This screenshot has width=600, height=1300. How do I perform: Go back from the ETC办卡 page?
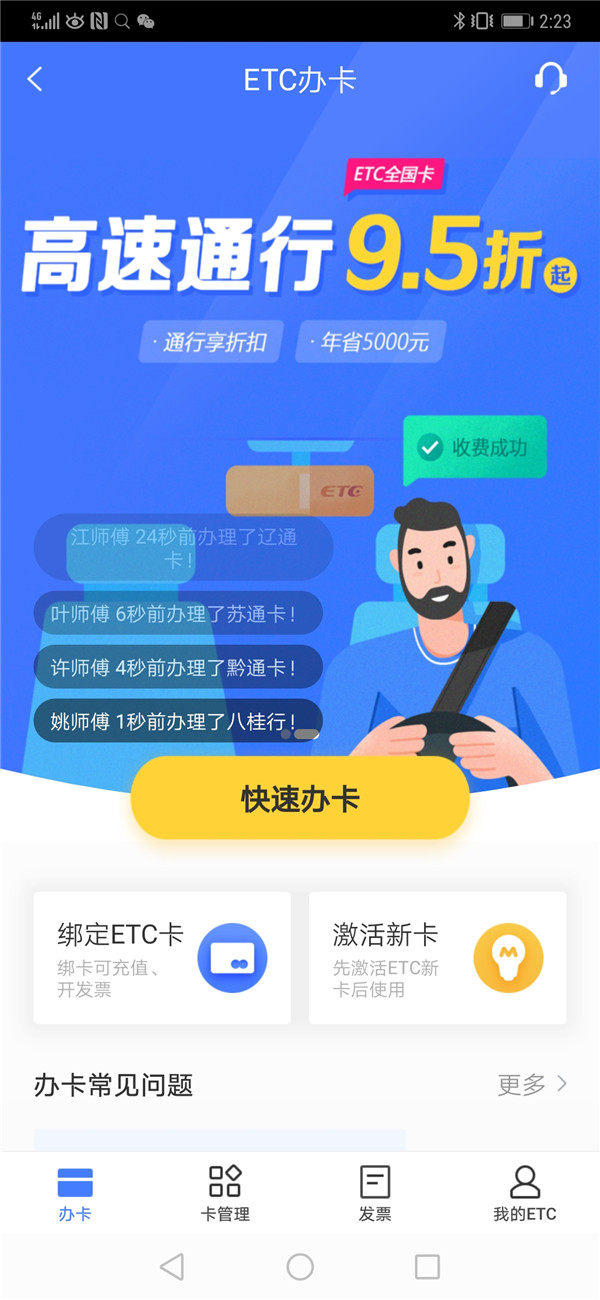(x=36, y=80)
